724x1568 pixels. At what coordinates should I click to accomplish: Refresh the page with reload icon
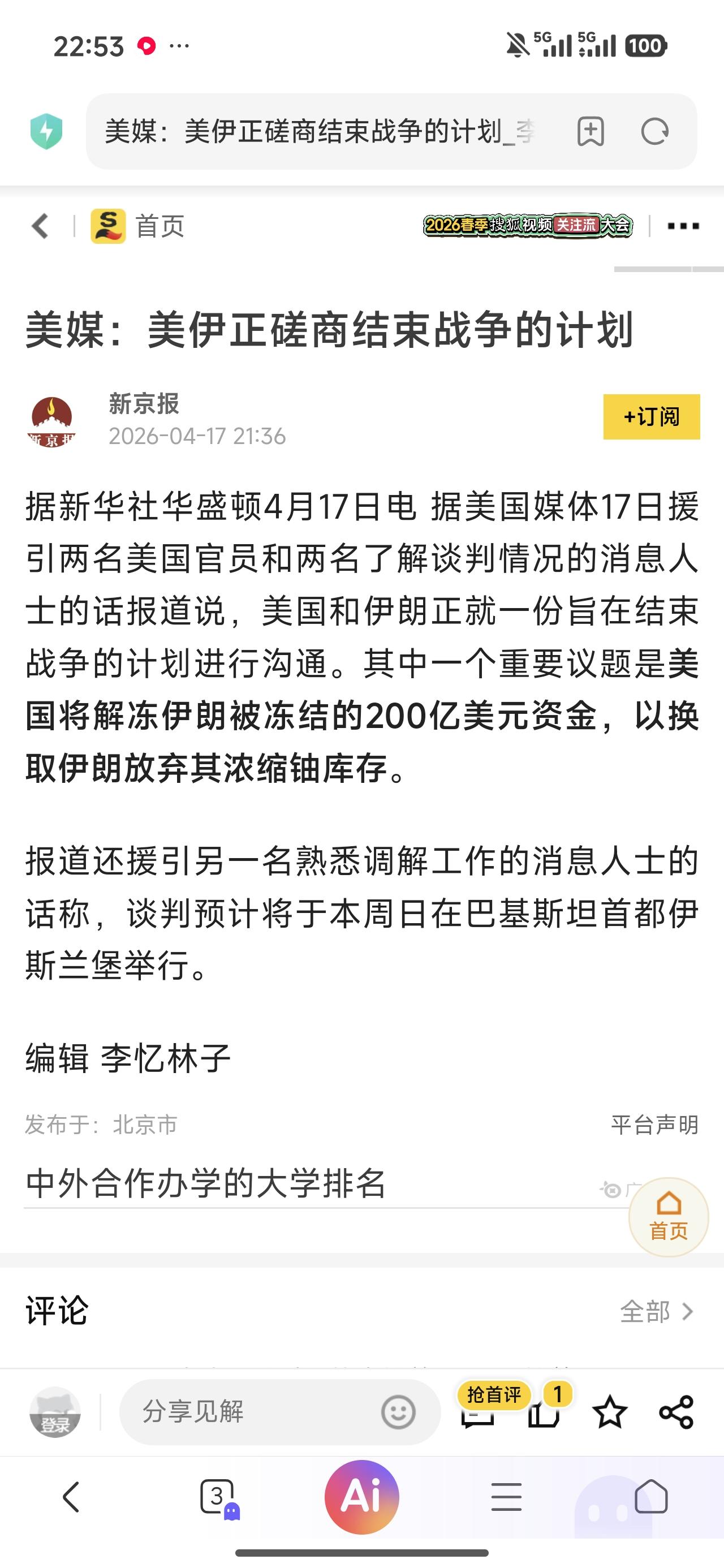point(653,133)
